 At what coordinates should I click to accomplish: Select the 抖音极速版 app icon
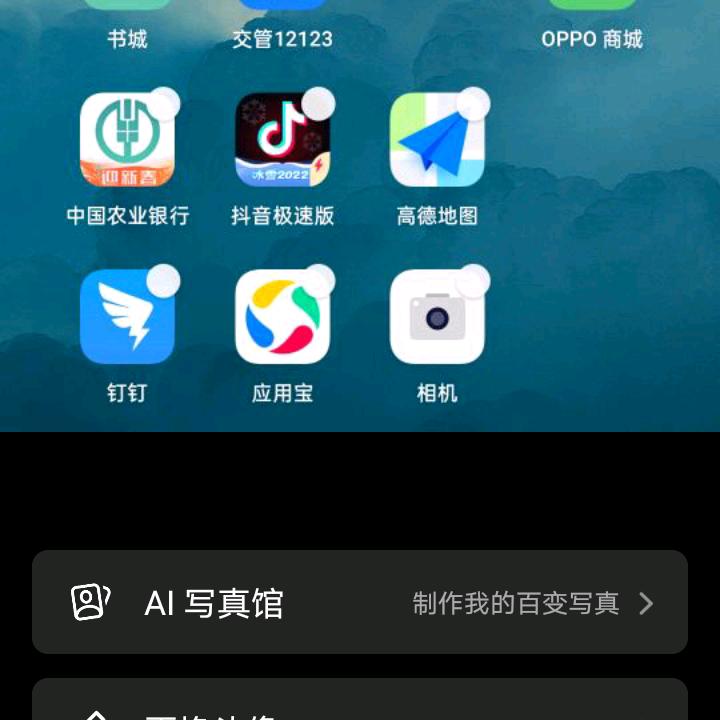click(x=282, y=141)
